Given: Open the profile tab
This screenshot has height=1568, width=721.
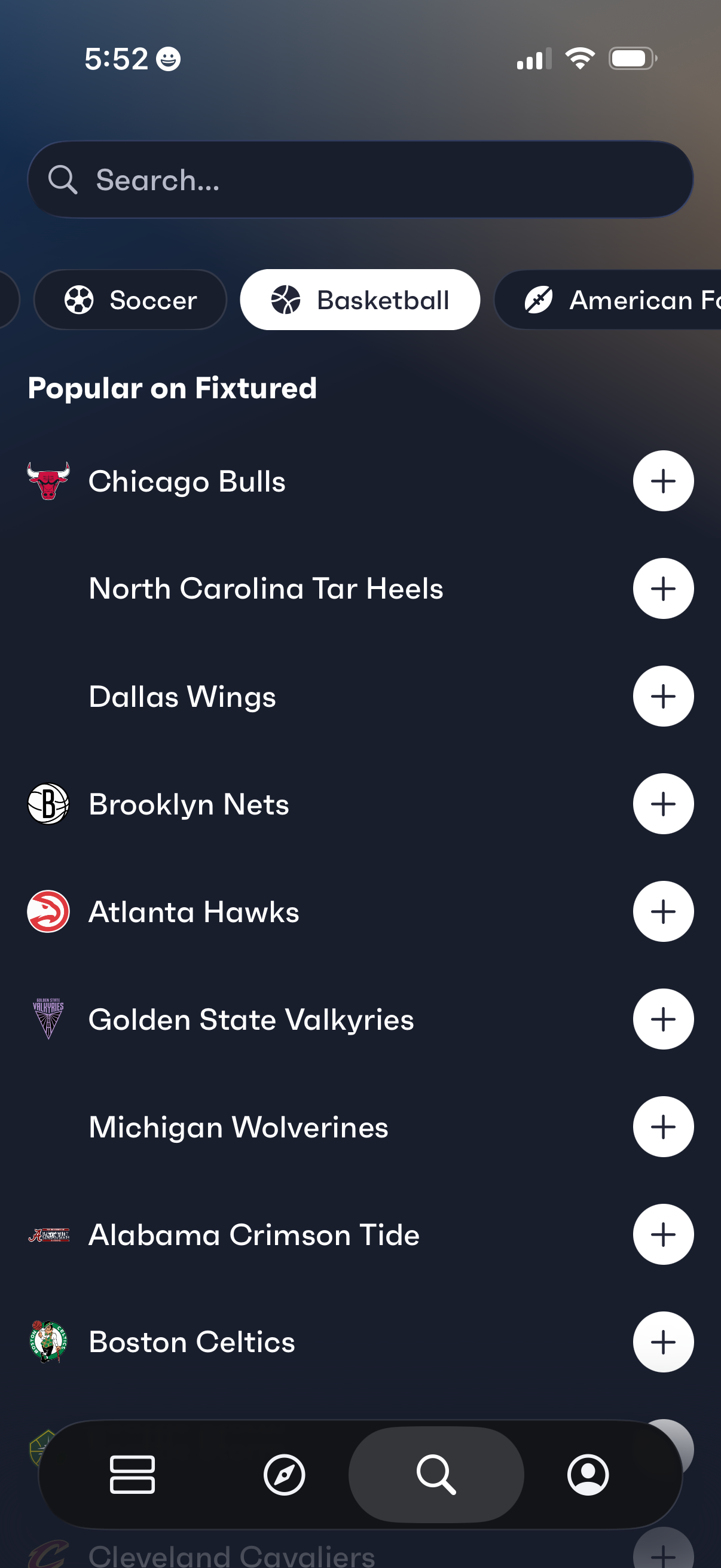Looking at the screenshot, I should (x=588, y=1475).
